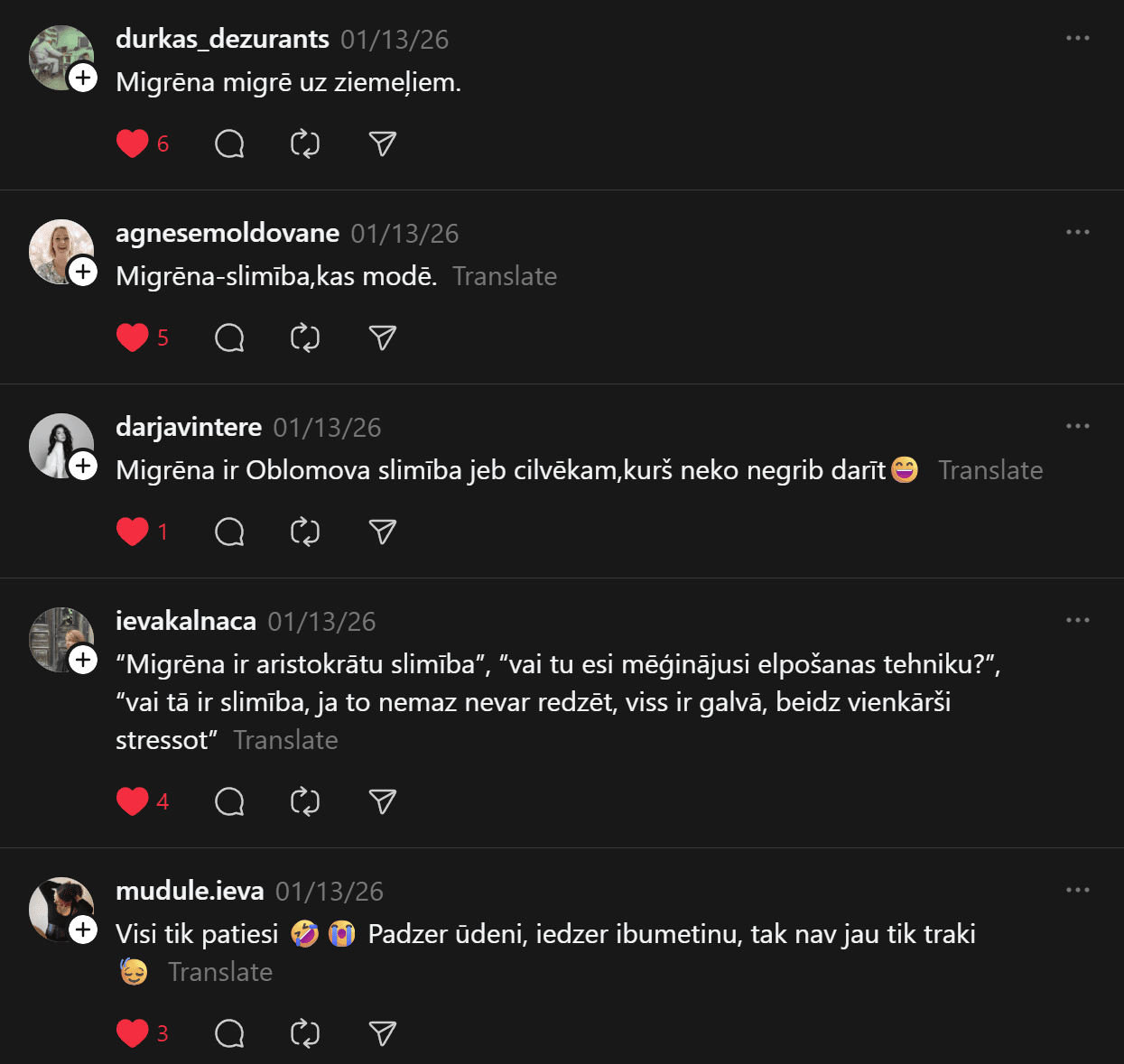Follow durkas_dezurants via avatar plus badge
1124x1064 pixels.
(x=83, y=79)
